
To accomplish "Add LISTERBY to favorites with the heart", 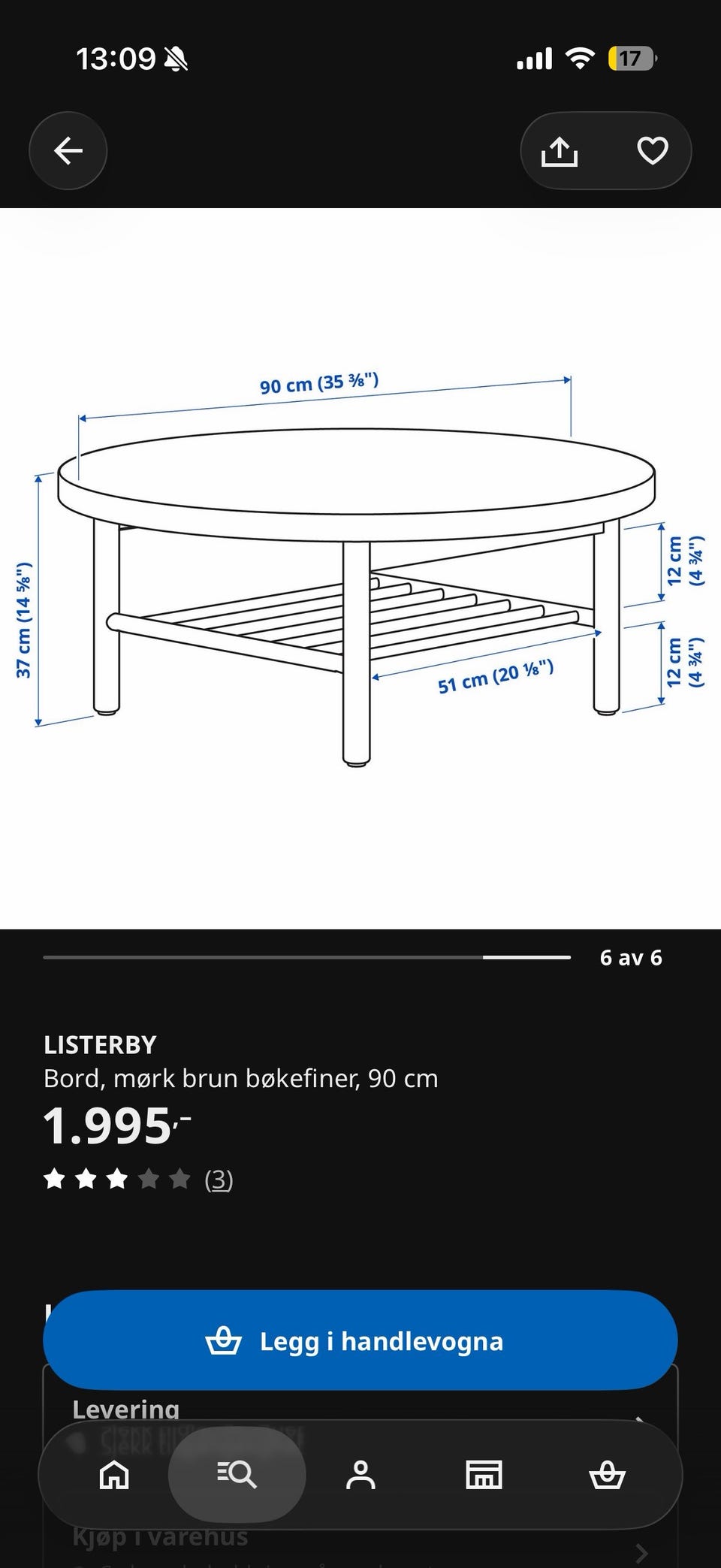I will 652,151.
